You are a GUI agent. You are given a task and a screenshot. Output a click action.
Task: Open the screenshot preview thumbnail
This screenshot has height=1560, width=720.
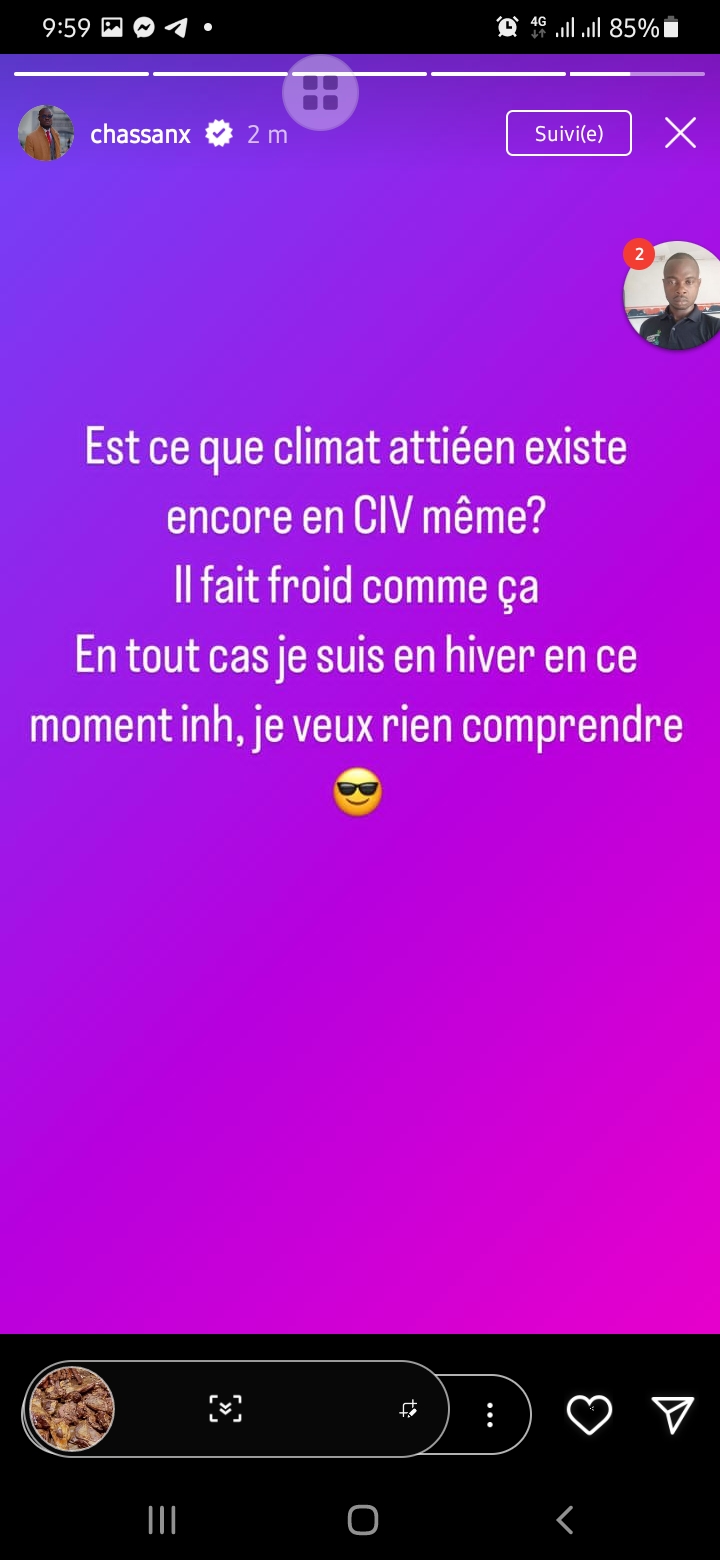(71, 1409)
